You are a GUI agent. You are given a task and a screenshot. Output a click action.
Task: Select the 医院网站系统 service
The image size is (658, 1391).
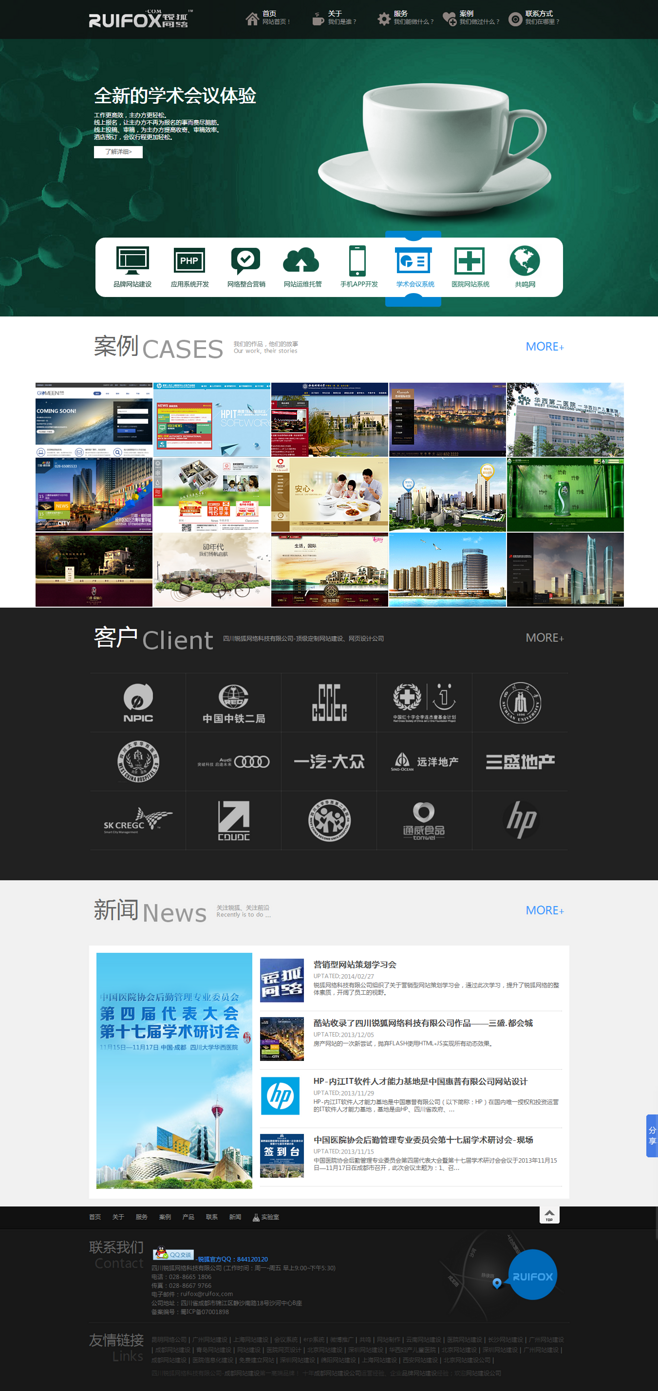click(469, 267)
